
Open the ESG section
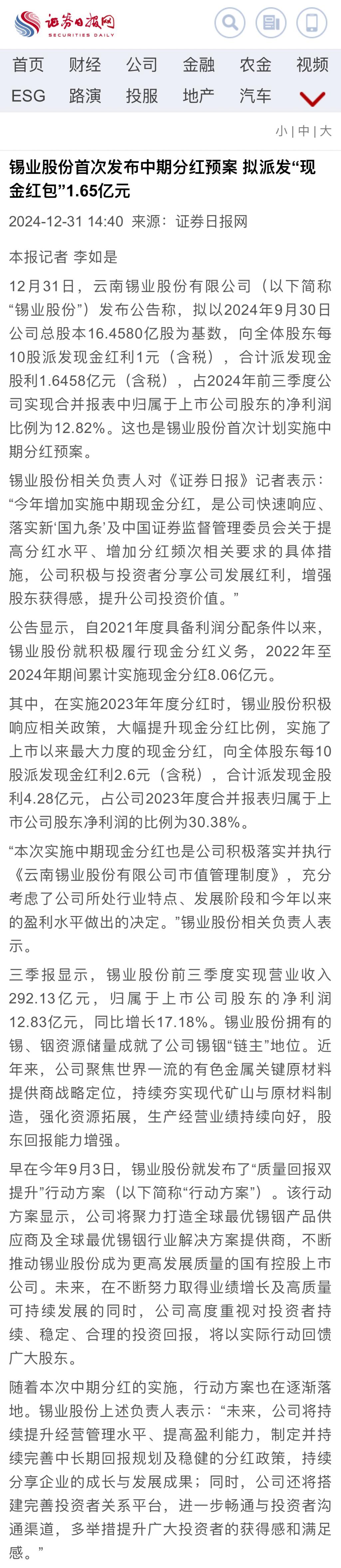point(28,96)
